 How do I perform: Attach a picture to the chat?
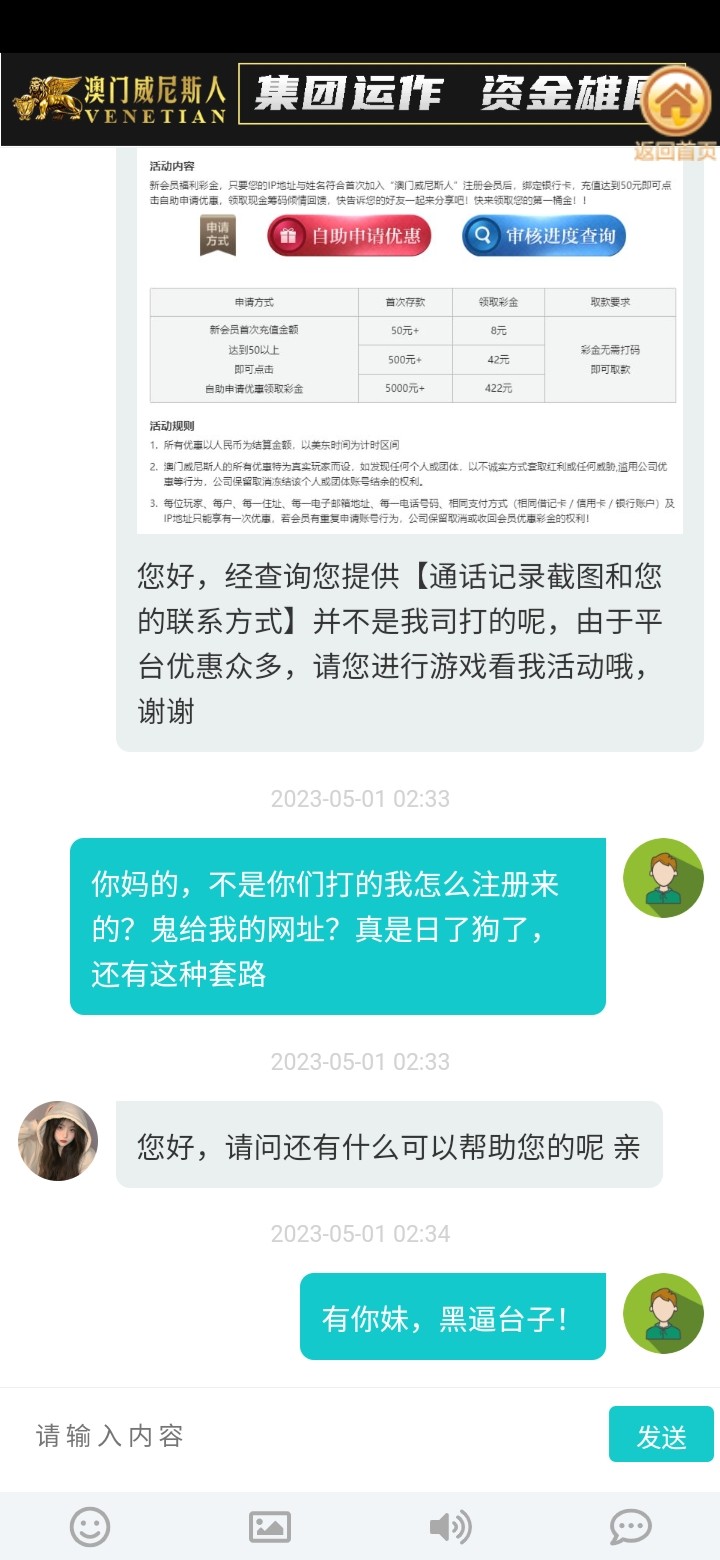coord(270,1527)
